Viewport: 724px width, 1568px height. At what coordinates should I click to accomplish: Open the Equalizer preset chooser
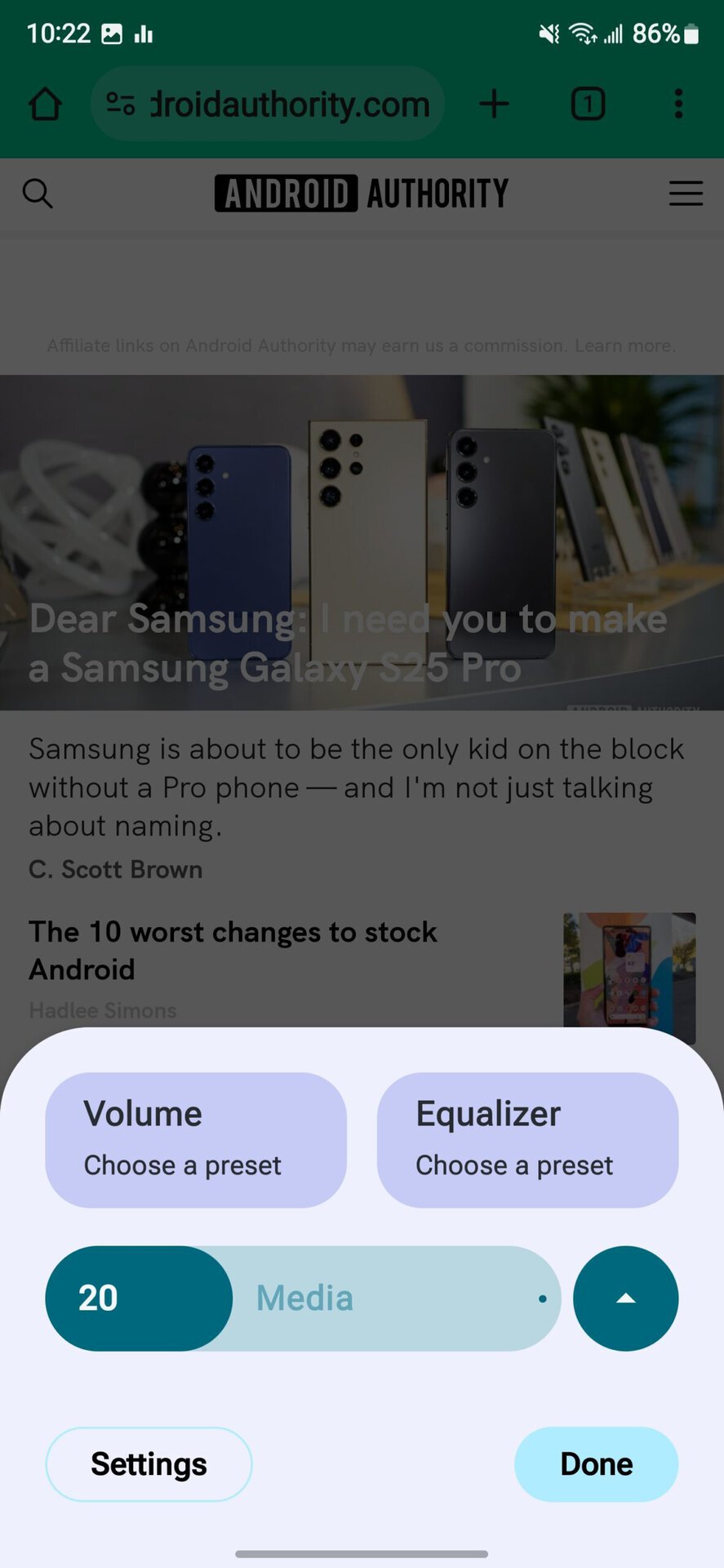pos(527,1139)
